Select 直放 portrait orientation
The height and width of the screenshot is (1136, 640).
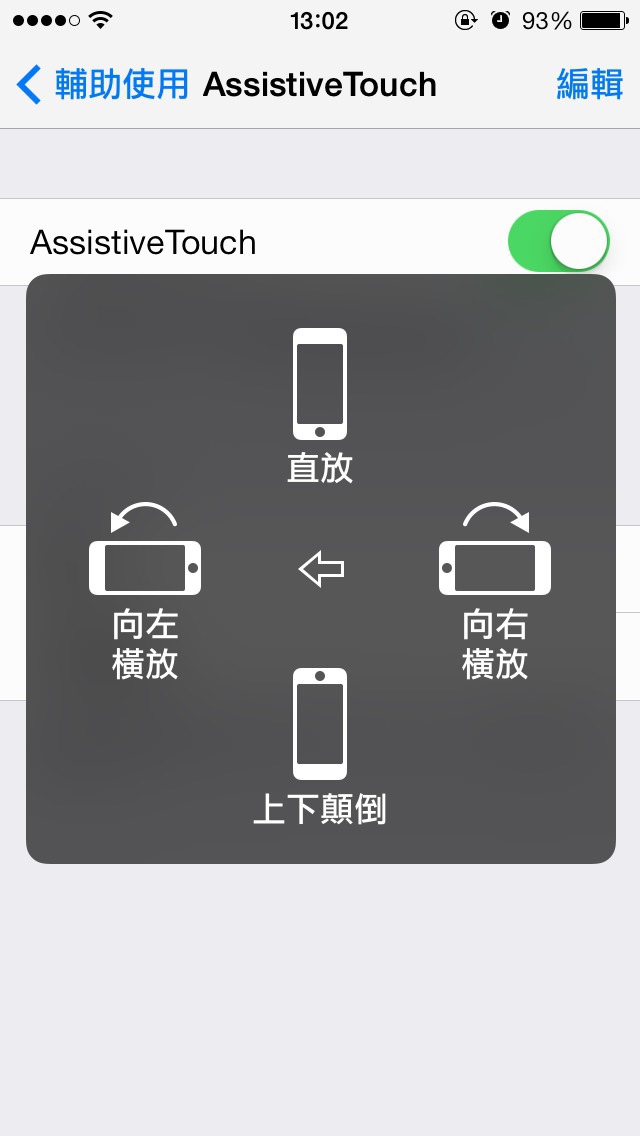320,406
